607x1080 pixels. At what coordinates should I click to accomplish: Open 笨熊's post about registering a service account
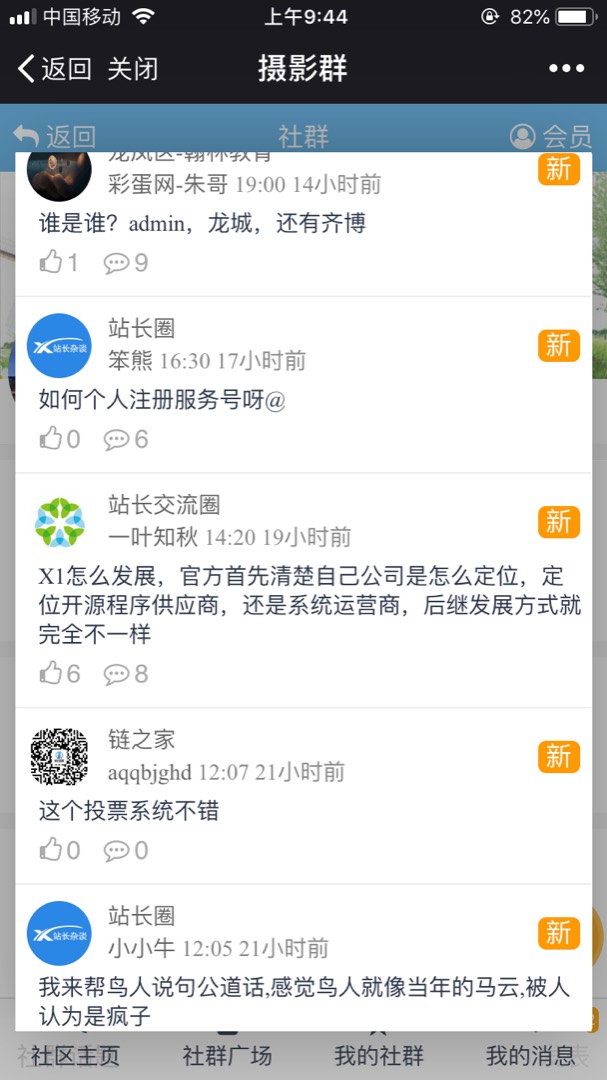162,401
